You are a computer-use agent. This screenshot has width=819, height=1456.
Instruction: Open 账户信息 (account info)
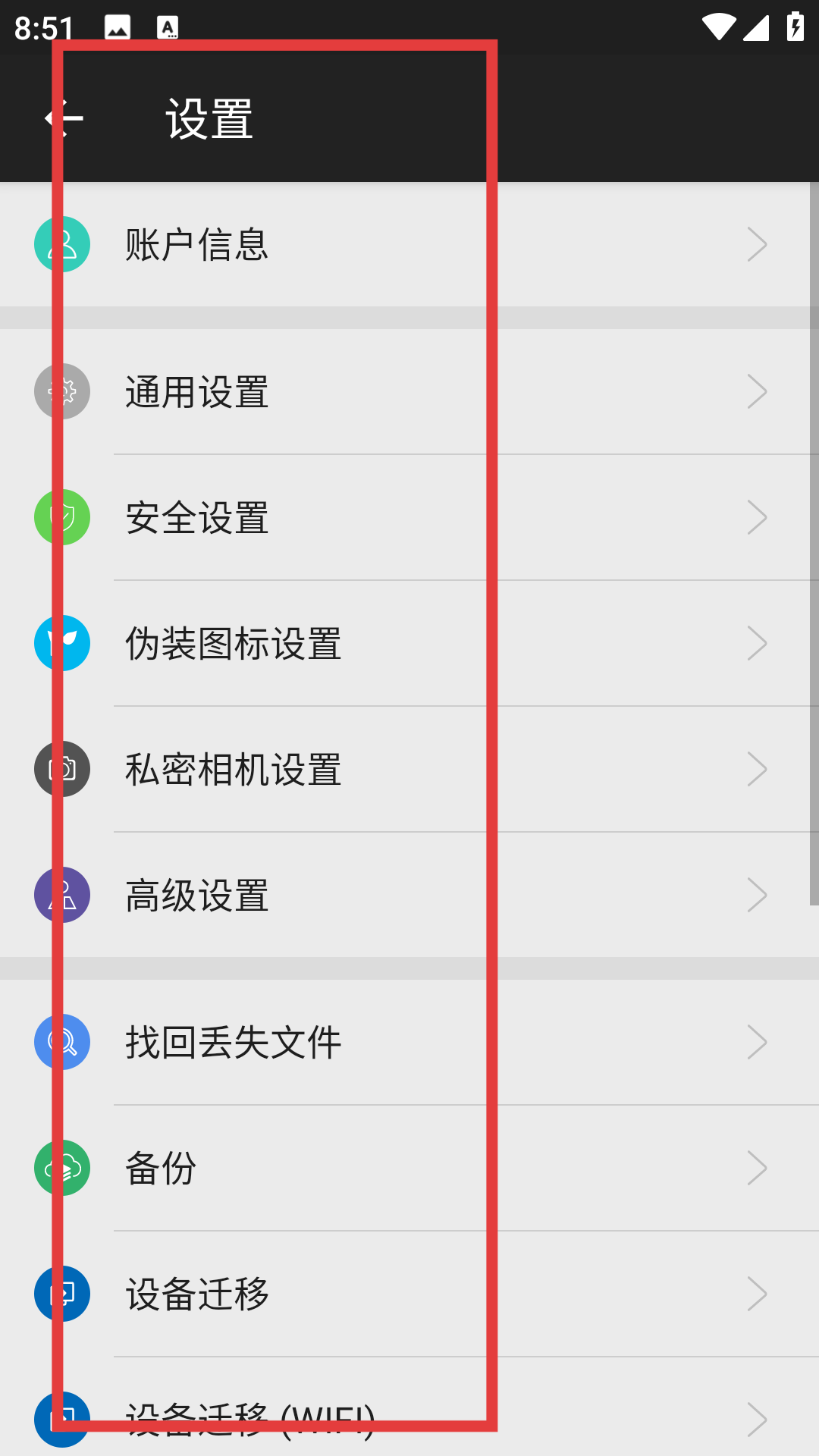point(409,244)
